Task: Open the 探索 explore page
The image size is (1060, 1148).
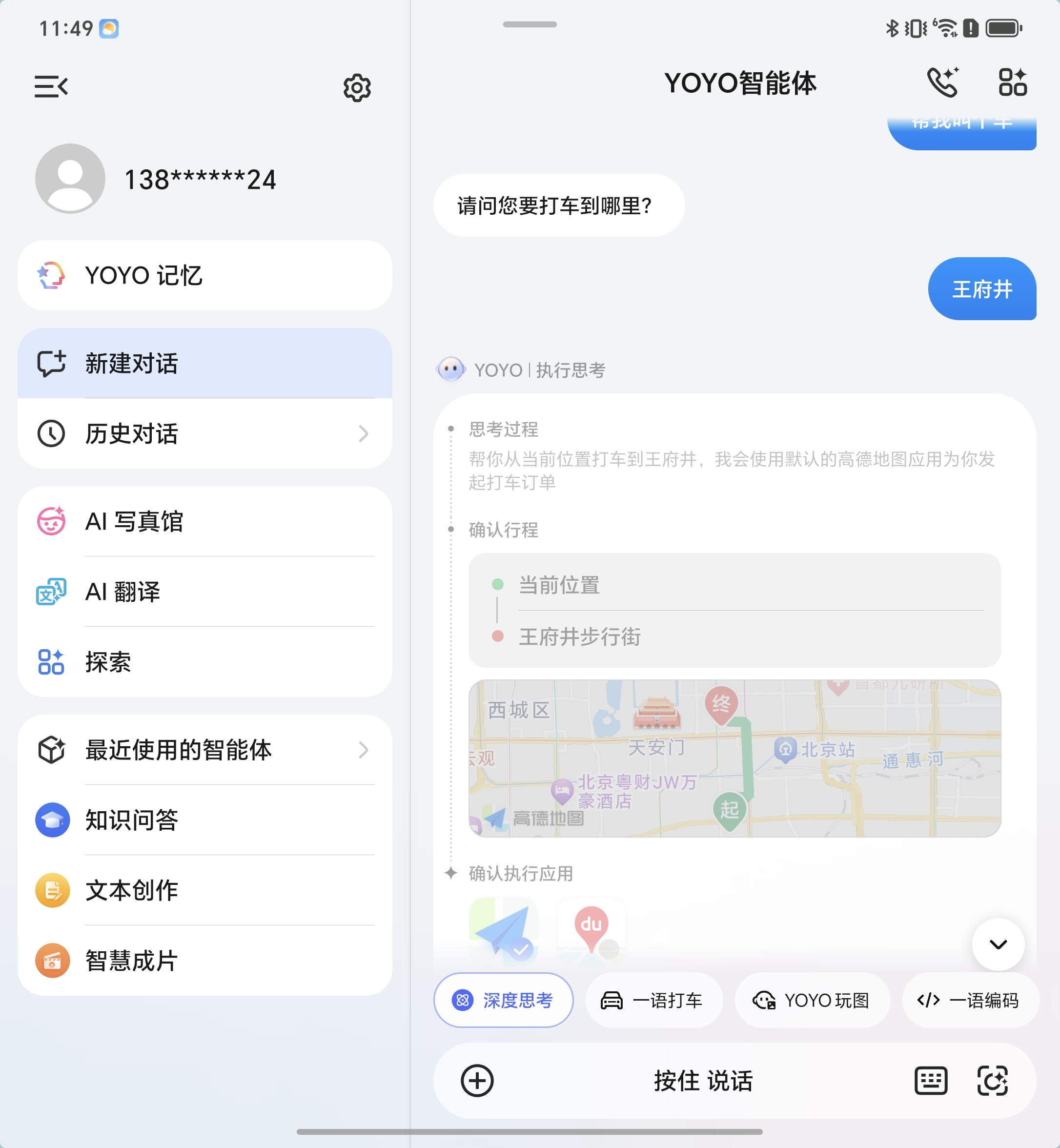Action: pos(205,661)
